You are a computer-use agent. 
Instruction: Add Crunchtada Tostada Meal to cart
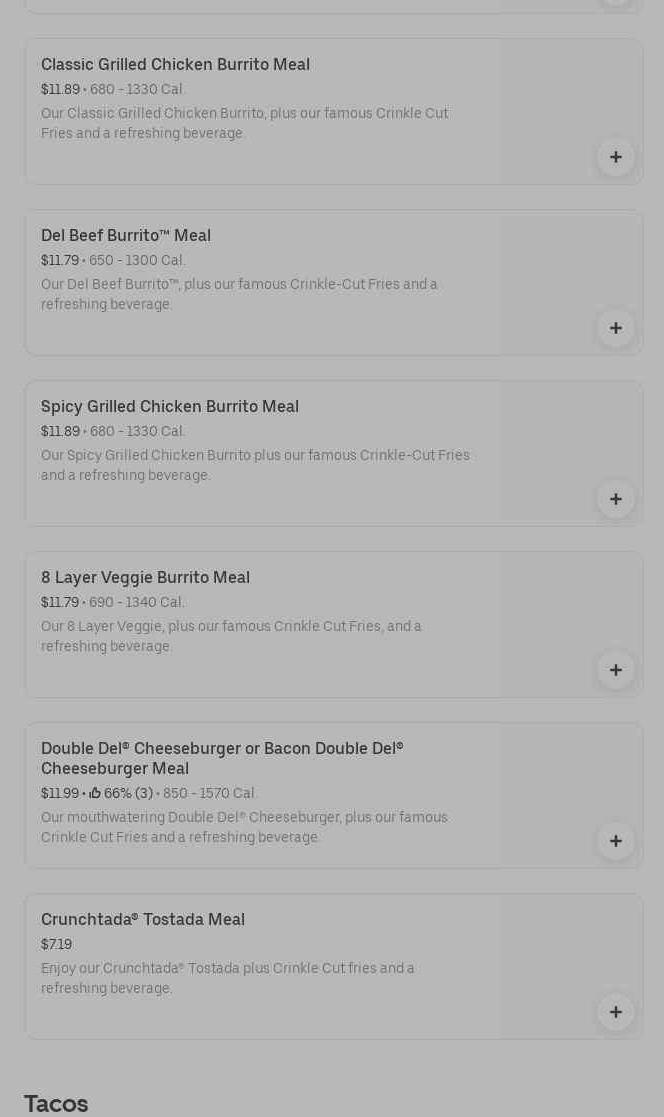(x=616, y=1012)
